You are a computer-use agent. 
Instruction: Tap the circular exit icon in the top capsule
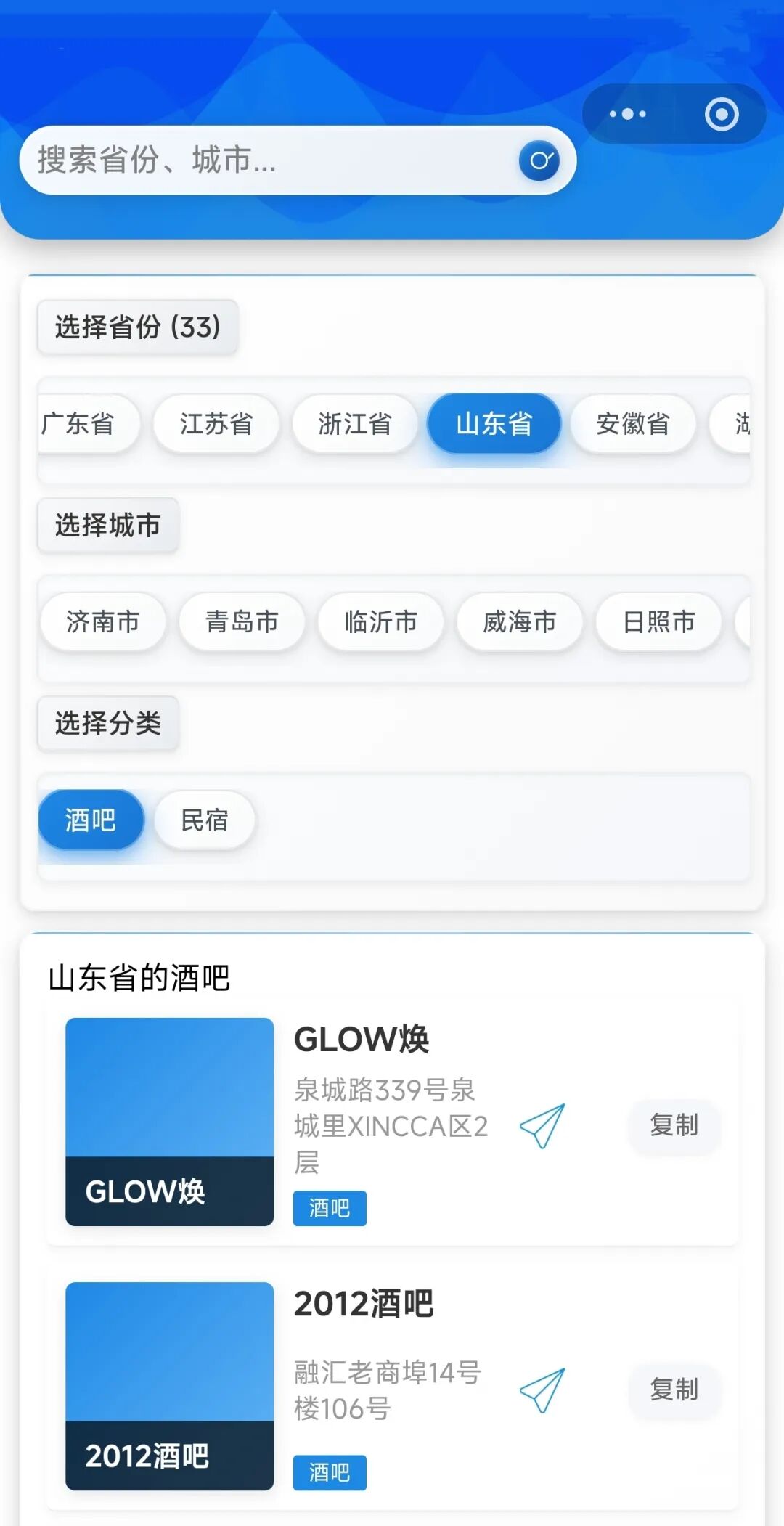721,114
